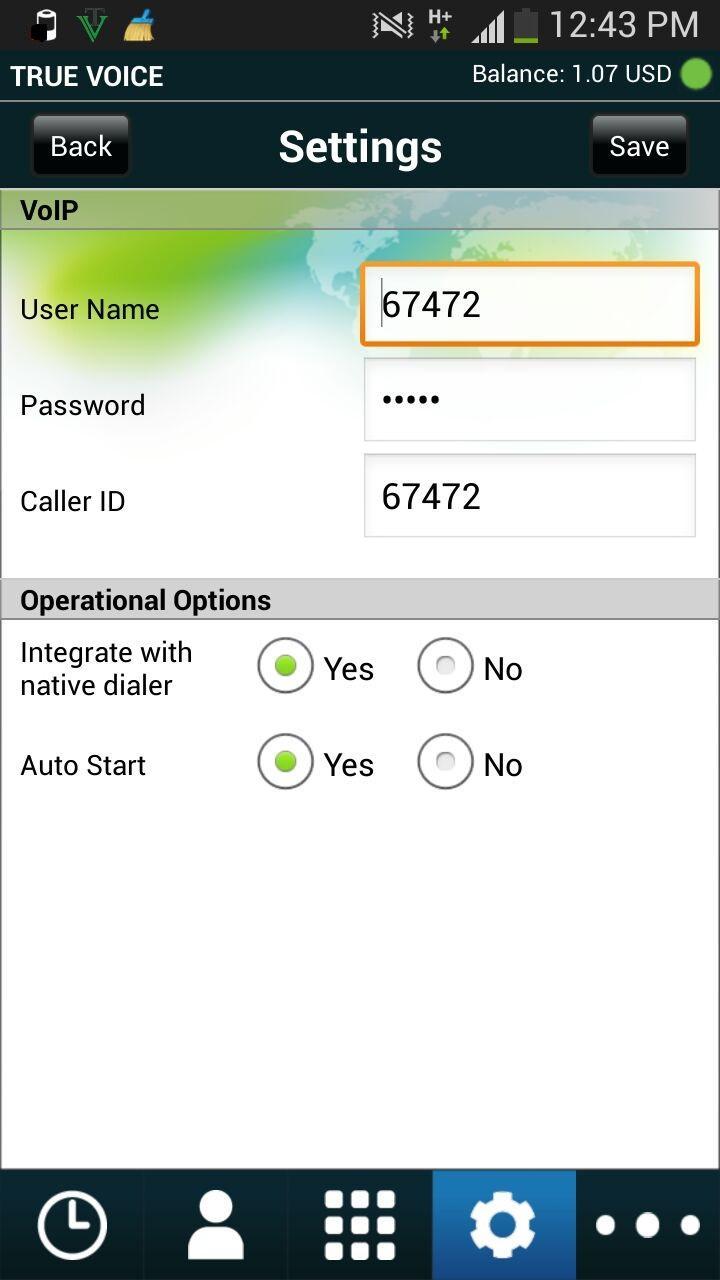Open the more options dots tab
Image resolution: width=720 pixels, height=1280 pixels.
648,1225
